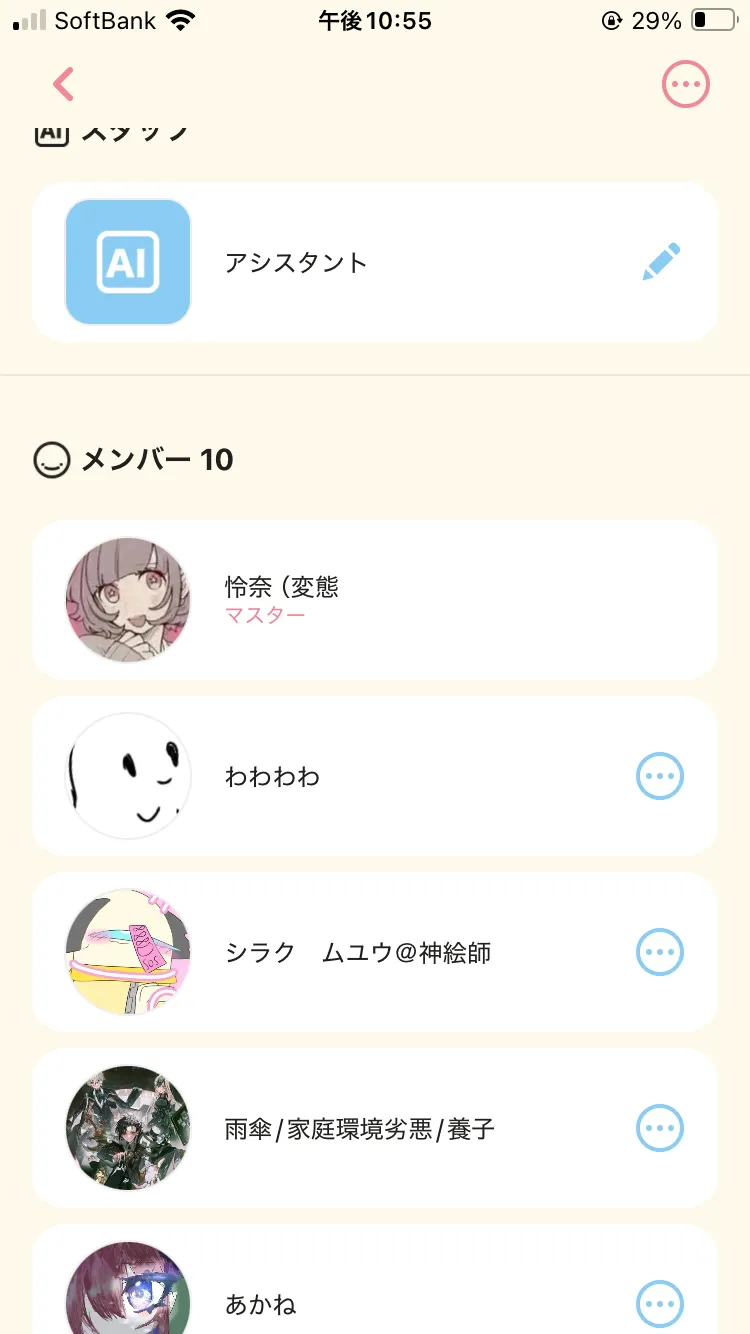Open options for あかね
Viewport: 750px width, 1334px height.
[660, 1303]
